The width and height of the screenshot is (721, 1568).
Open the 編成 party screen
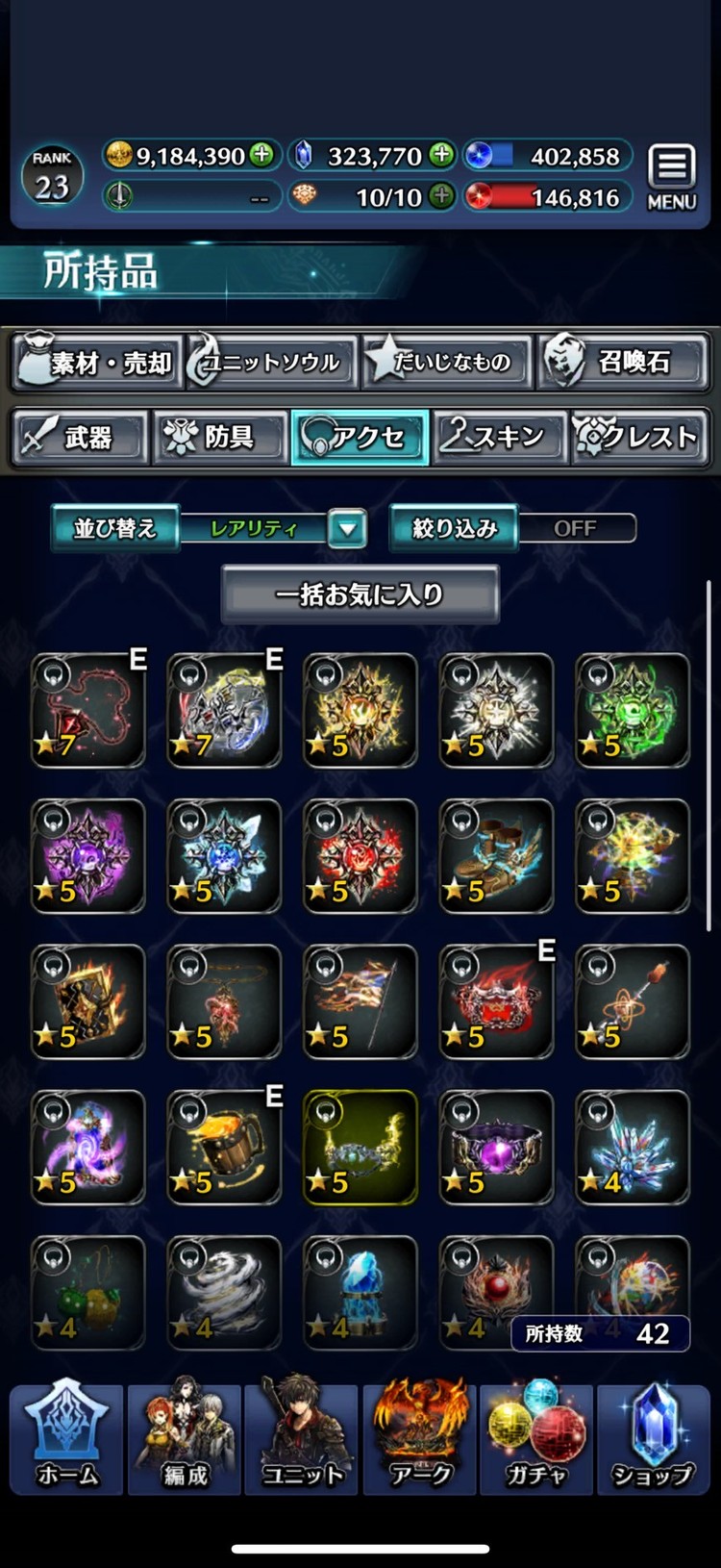point(185,1438)
